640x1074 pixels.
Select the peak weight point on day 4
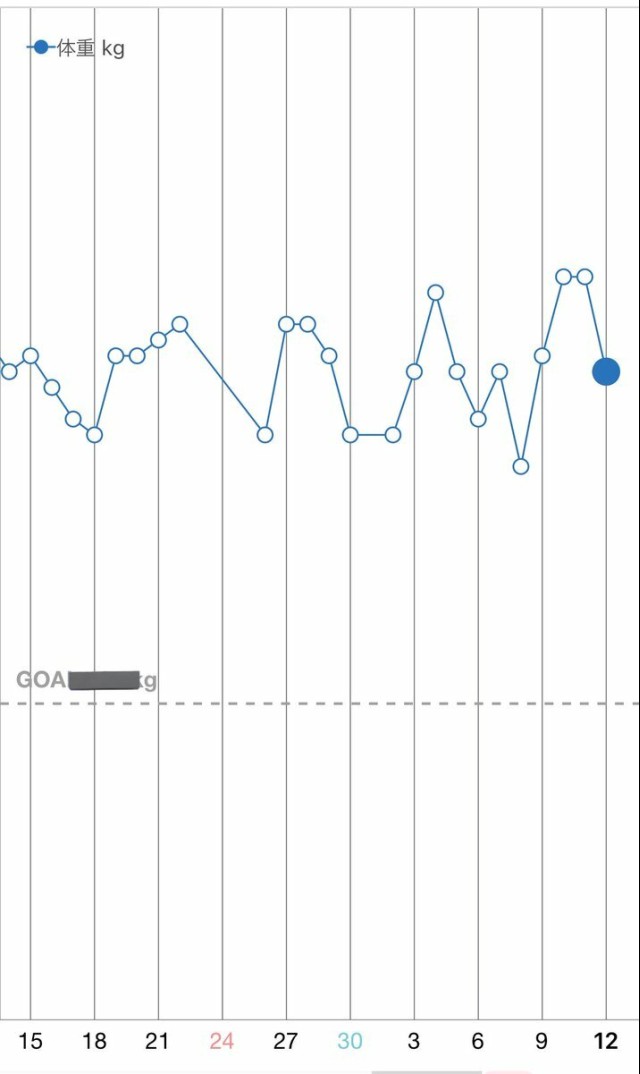(435, 293)
